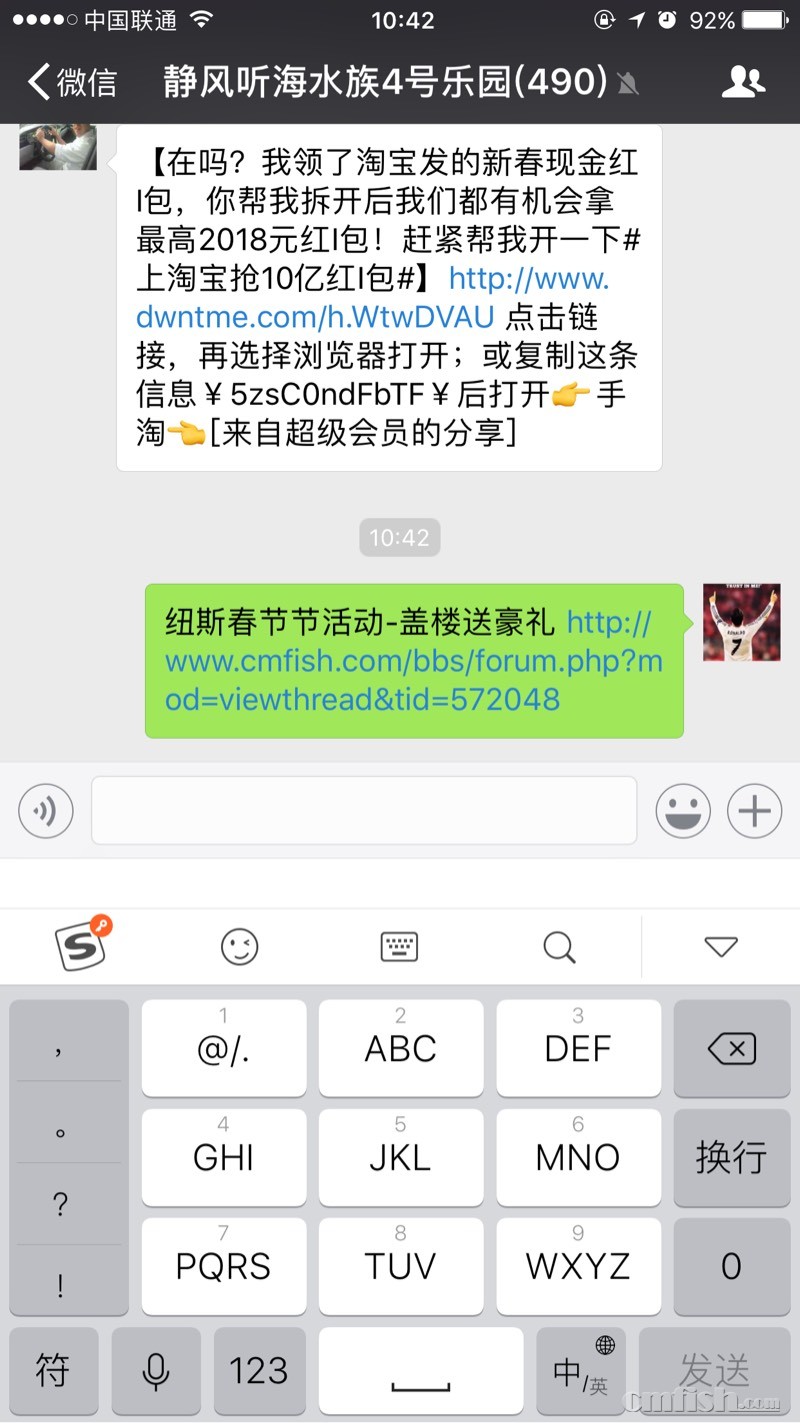Viewport: 800px width, 1423px height.
Task: Switch to full keyboard layout icon
Action: pyautogui.click(x=399, y=945)
